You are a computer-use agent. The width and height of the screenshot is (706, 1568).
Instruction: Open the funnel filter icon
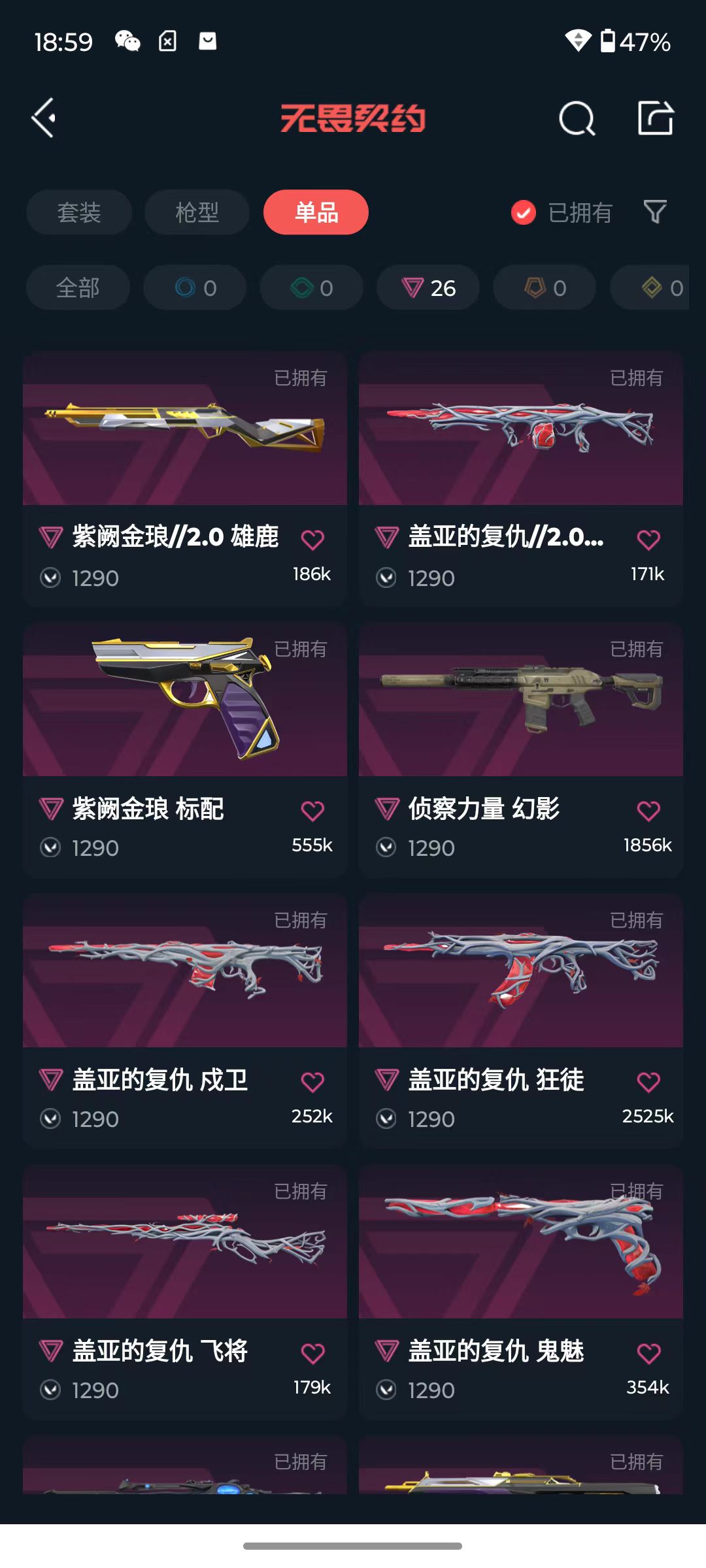(655, 212)
